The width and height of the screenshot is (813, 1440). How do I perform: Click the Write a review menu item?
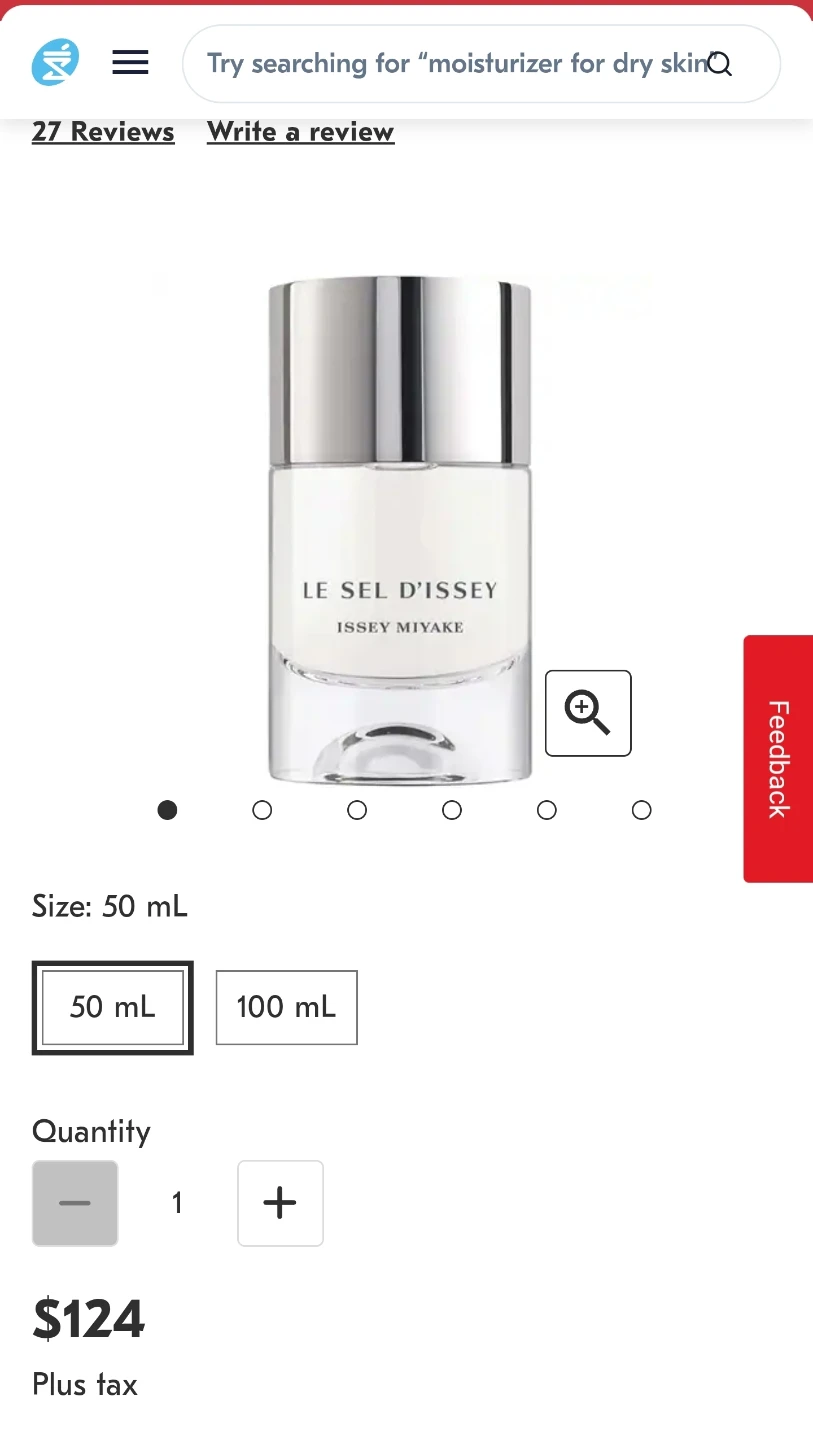coord(300,131)
